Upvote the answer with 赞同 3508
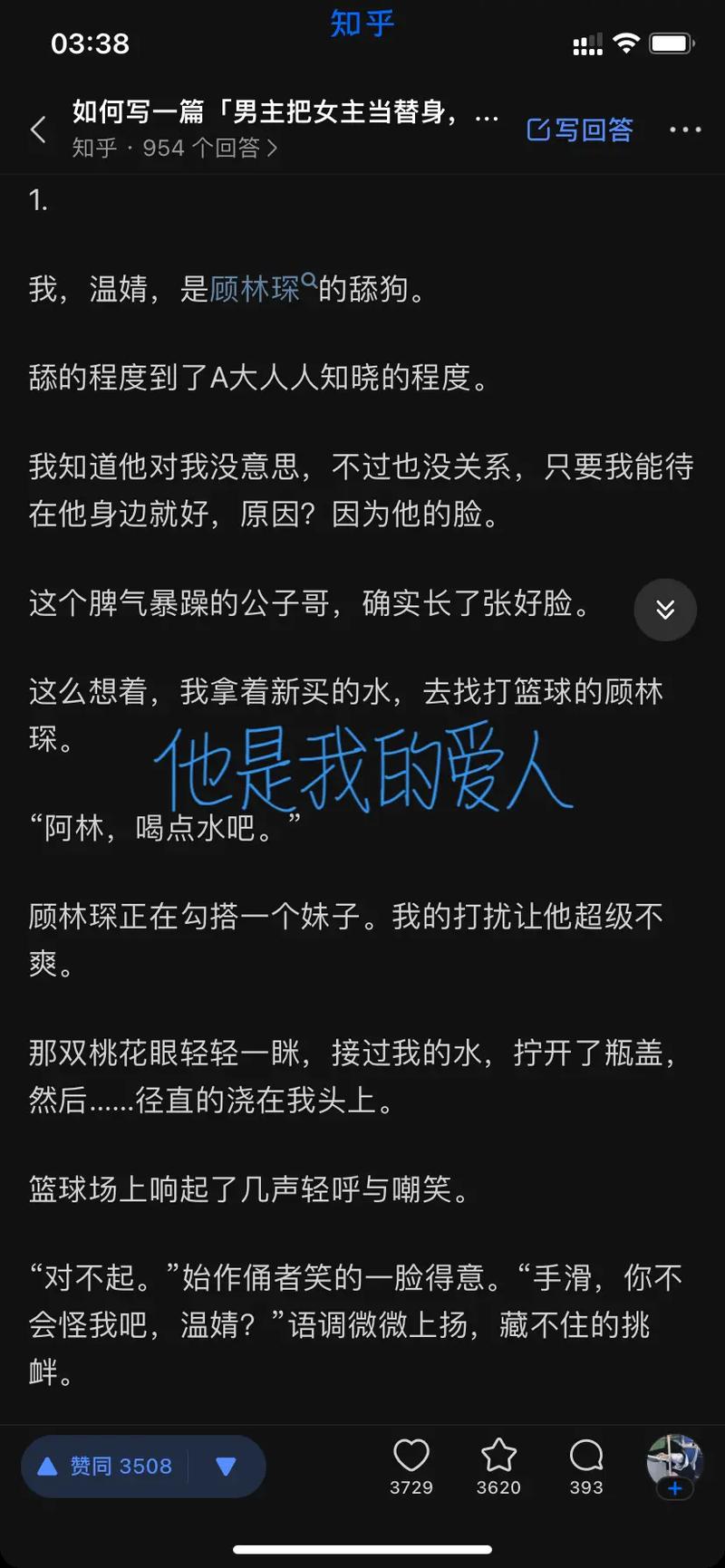 [105, 1466]
